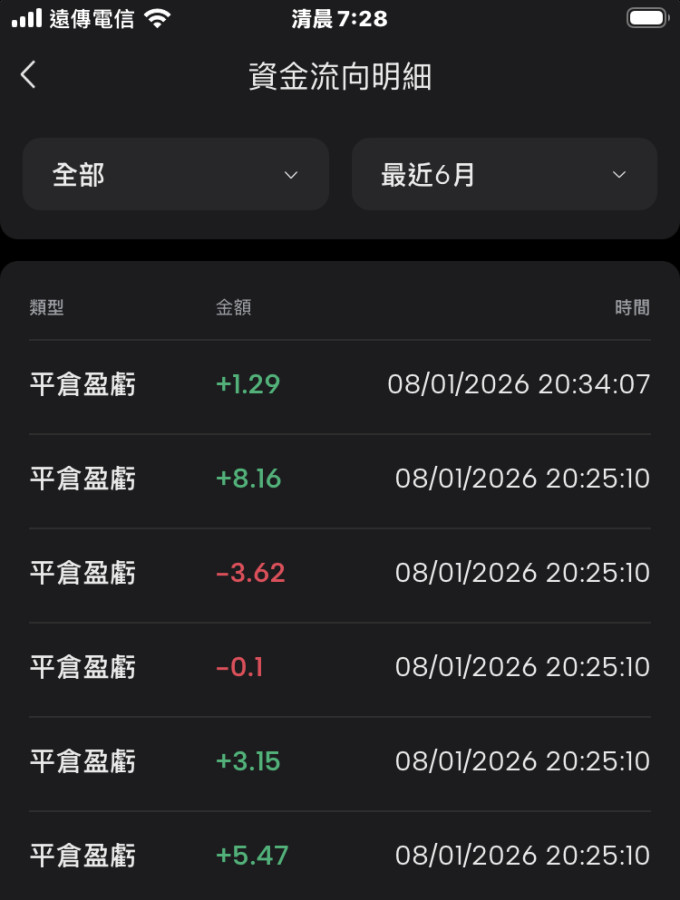This screenshot has height=900, width=680.
Task: Expand the 最近6月 time range dropdown
Action: point(504,175)
